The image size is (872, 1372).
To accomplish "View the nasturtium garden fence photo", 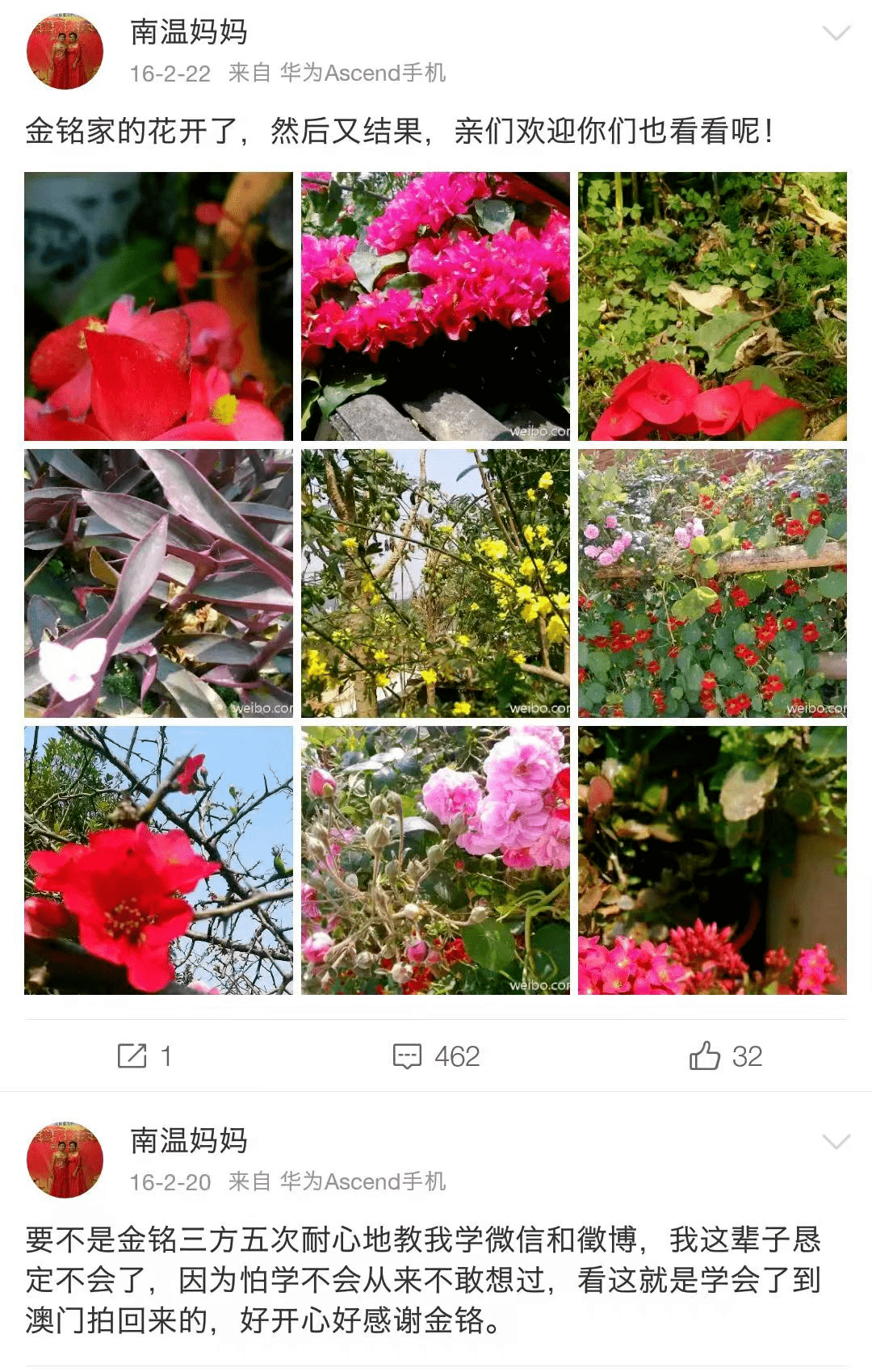I will [713, 581].
